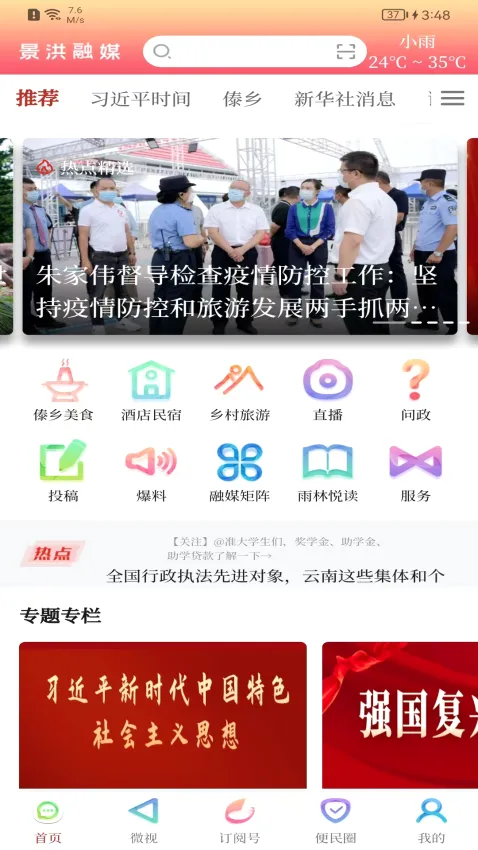
Task: Go to the 新华社消息 tab
Action: [x=344, y=99]
